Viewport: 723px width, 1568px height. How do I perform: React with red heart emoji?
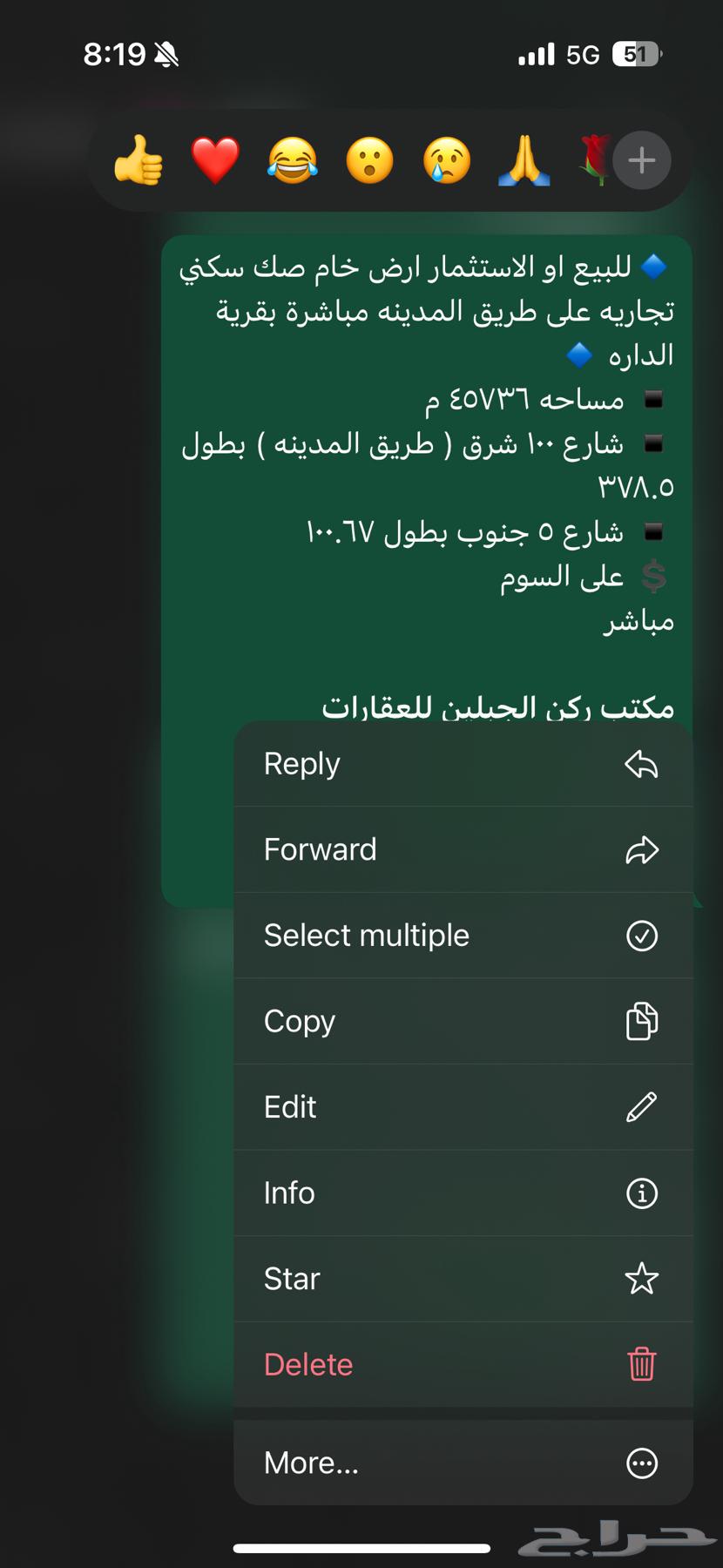point(215,160)
